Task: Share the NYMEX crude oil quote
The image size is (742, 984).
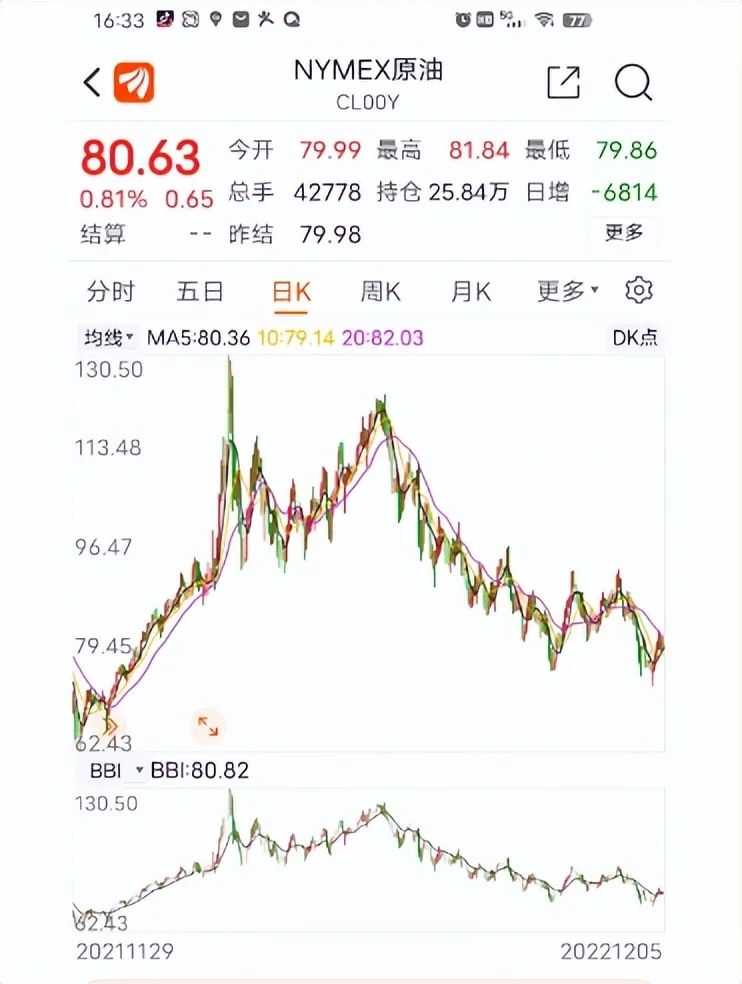Action: click(564, 83)
